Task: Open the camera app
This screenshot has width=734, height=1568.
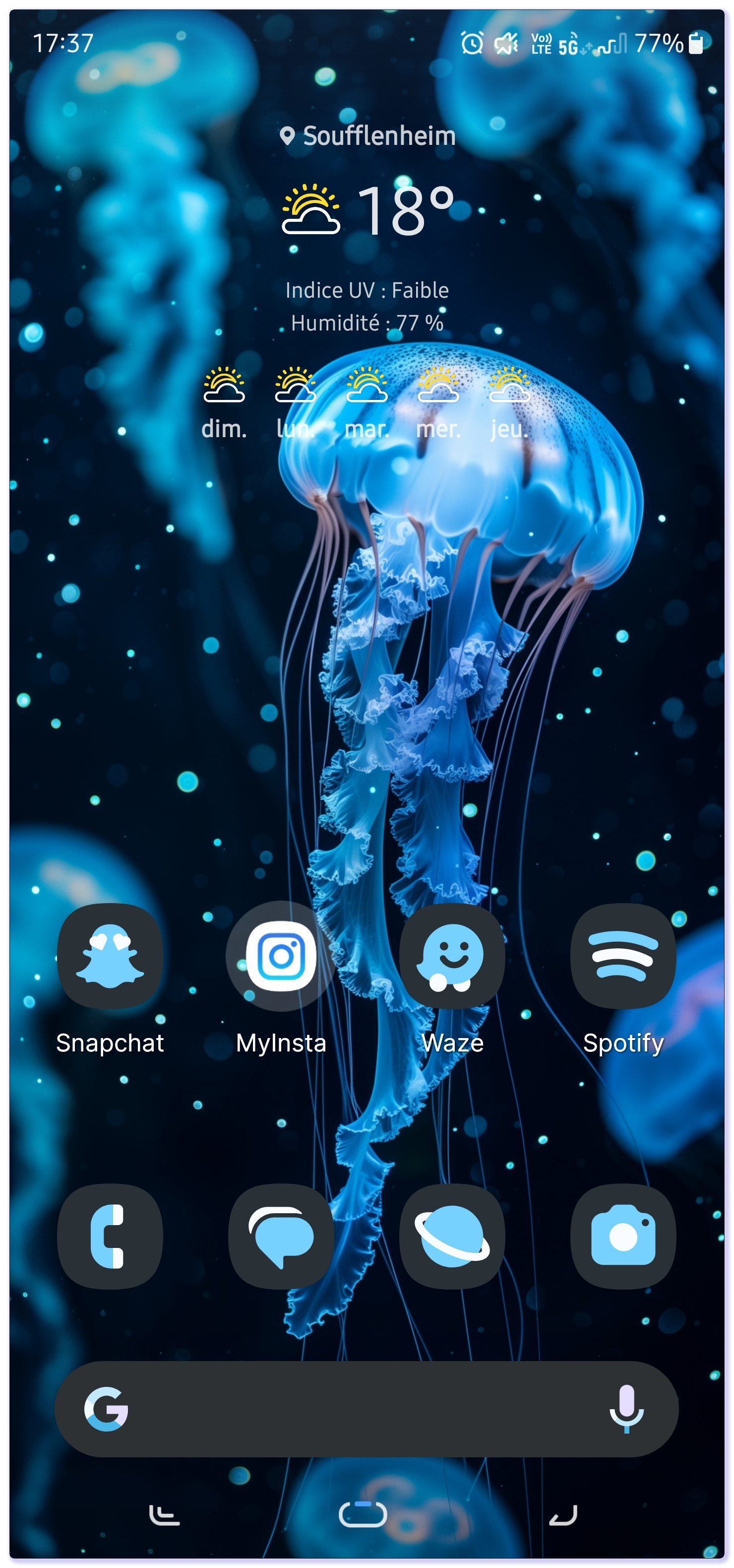Action: click(x=622, y=1235)
